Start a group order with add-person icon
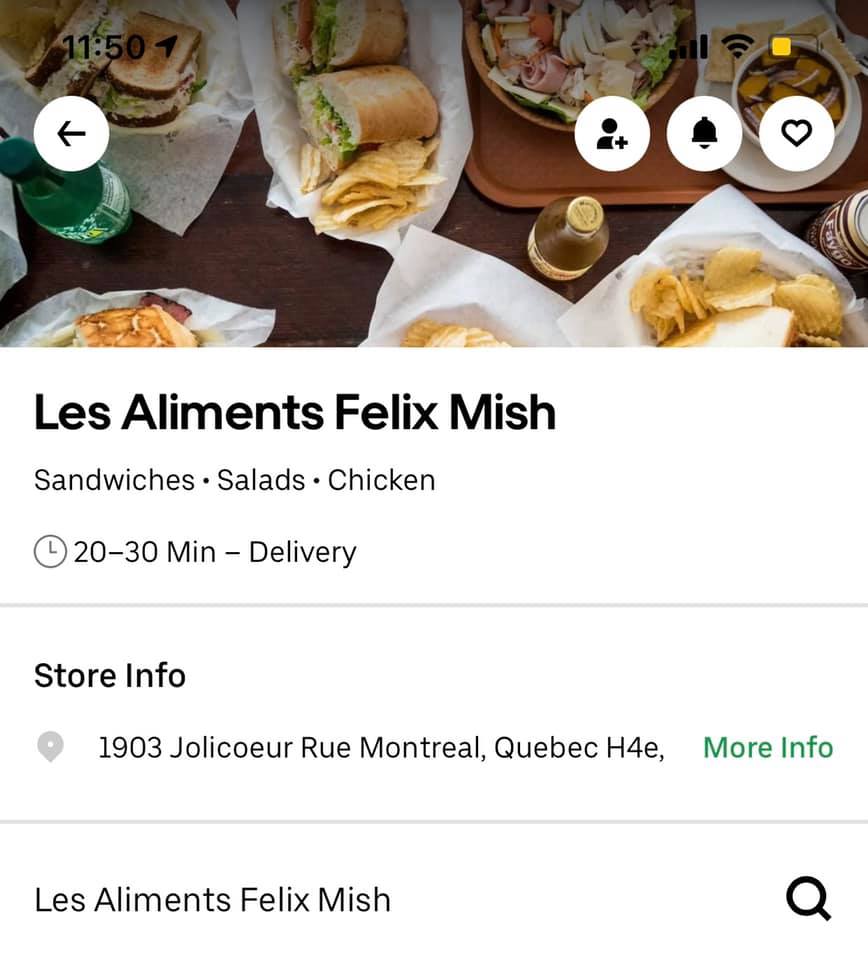Image resolution: width=868 pixels, height=960 pixels. (x=612, y=134)
